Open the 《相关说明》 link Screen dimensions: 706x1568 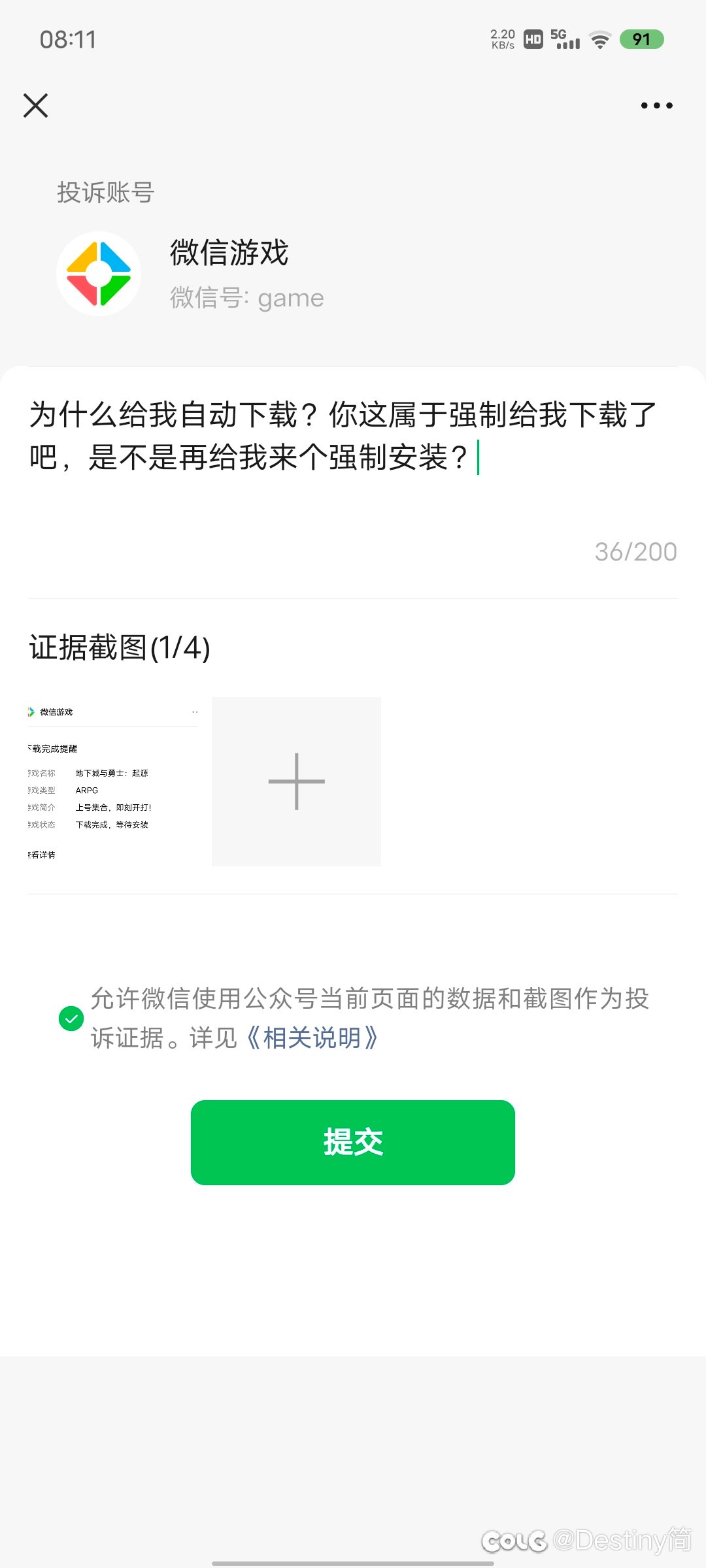coord(311,1038)
